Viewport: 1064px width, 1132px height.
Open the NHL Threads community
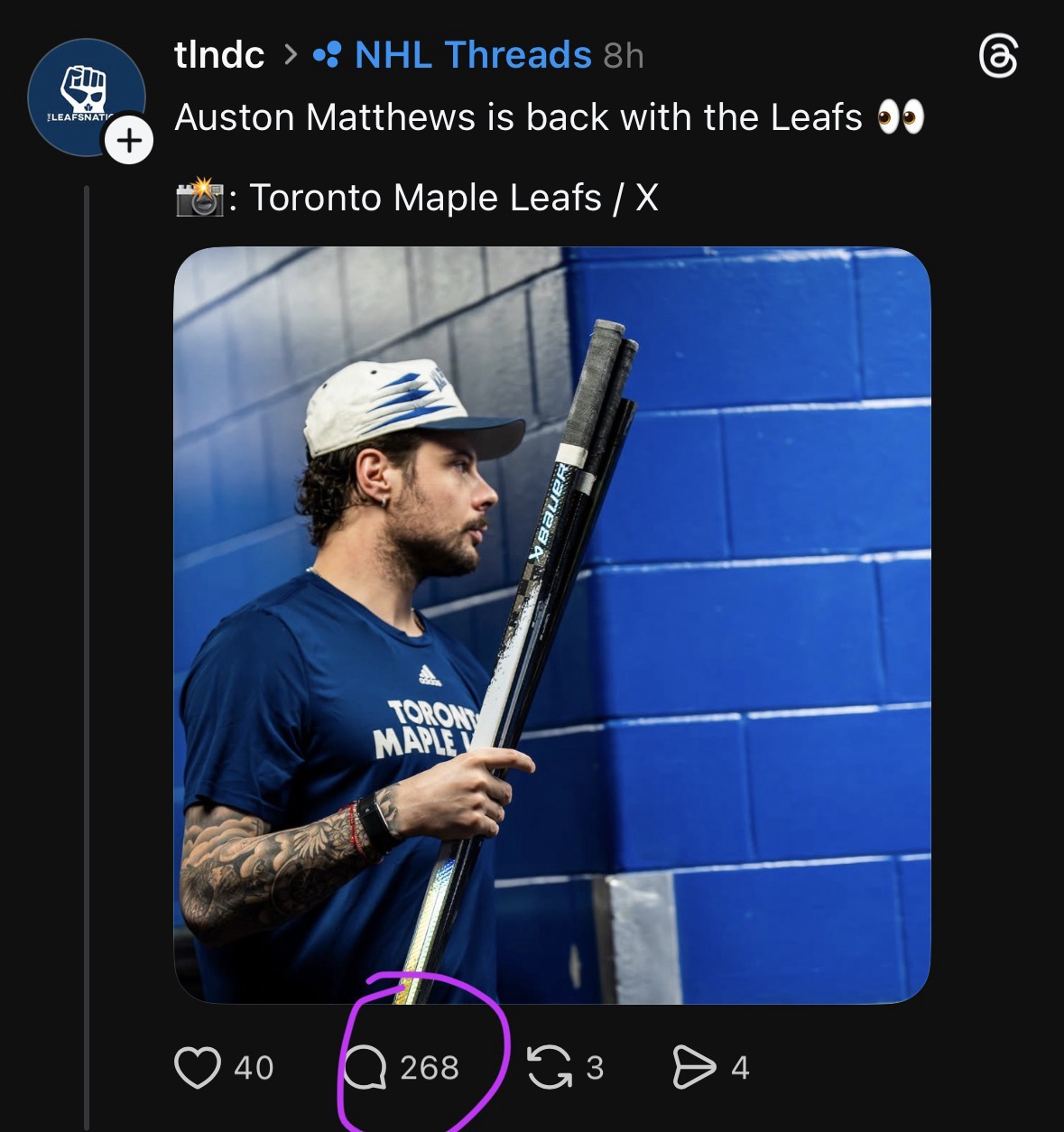472,55
